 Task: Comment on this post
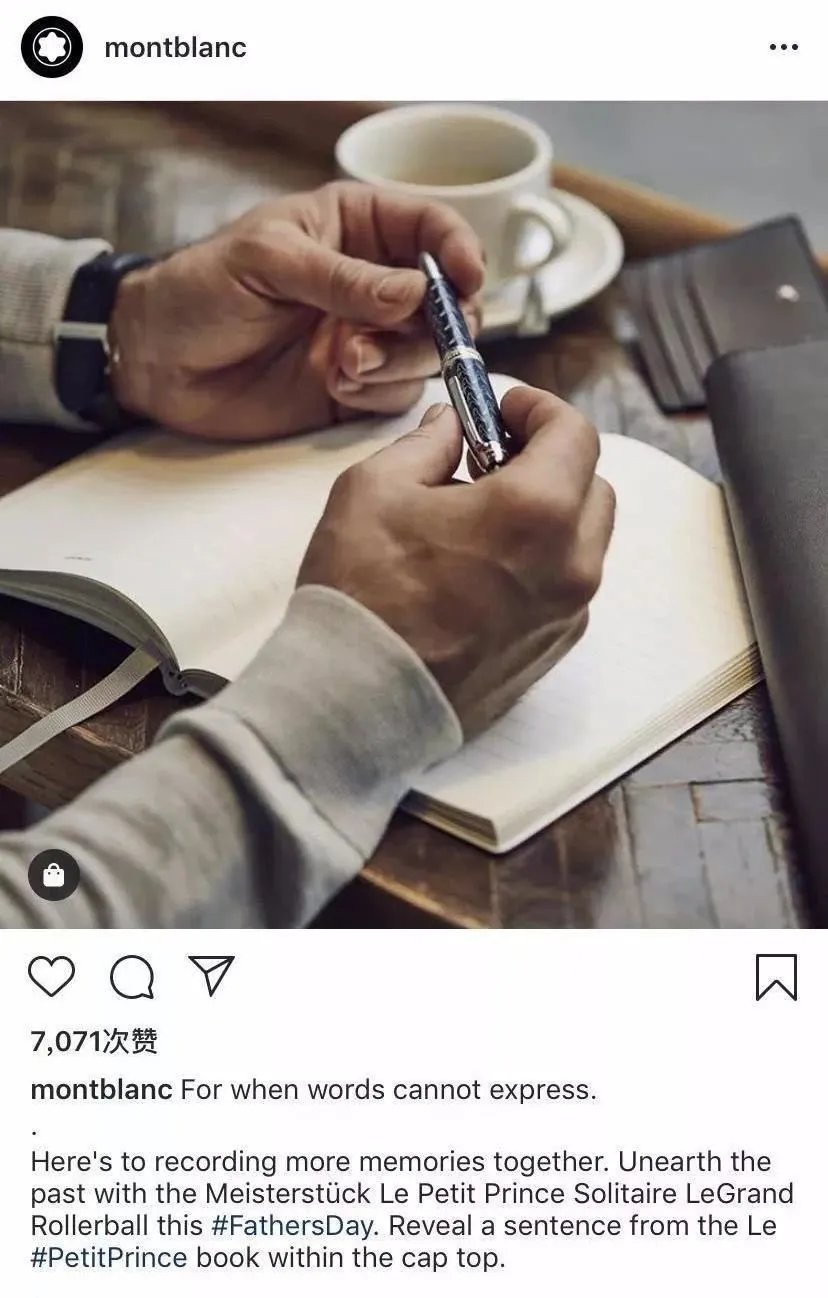(132, 977)
